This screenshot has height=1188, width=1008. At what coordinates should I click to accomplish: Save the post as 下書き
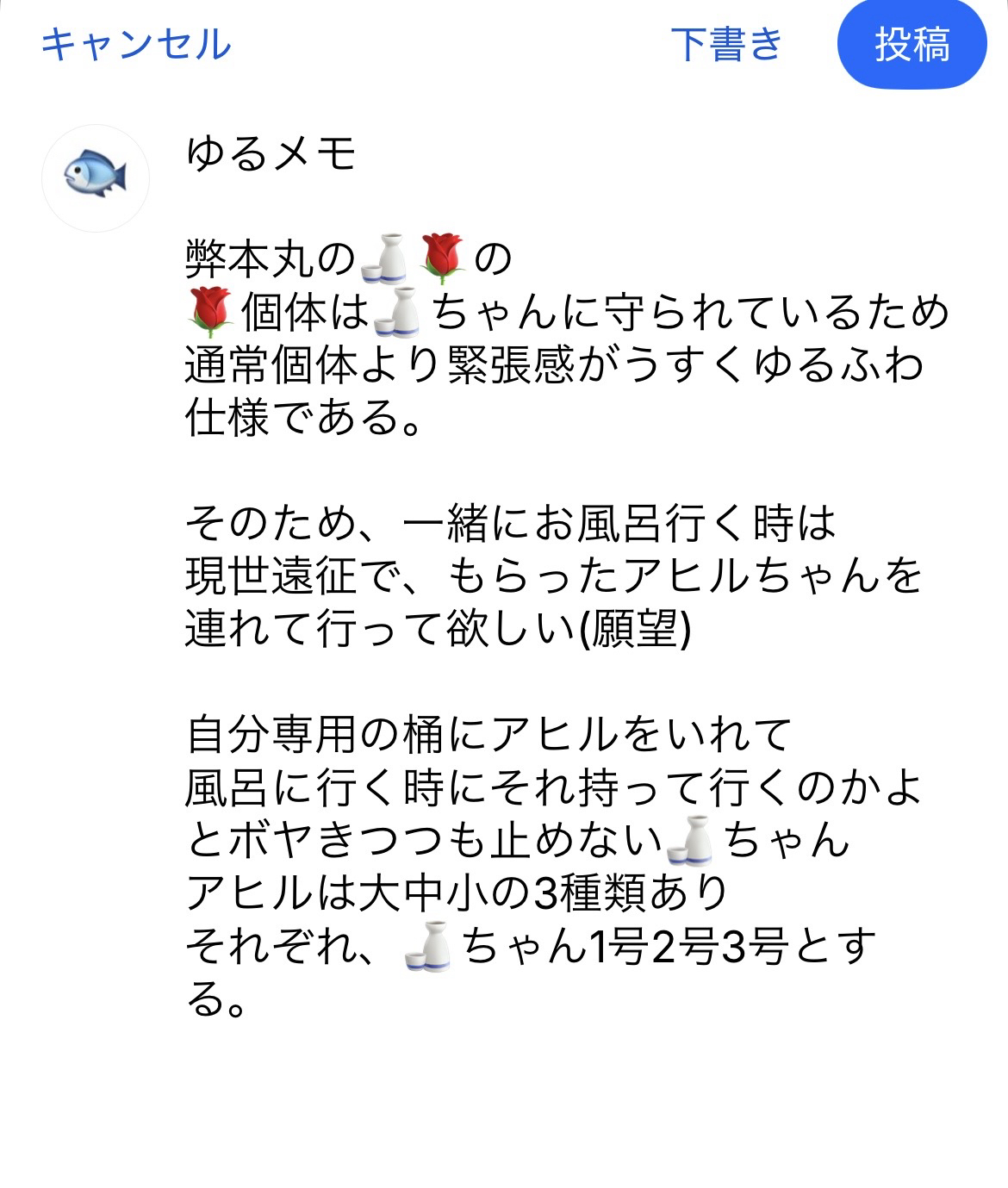tap(726, 45)
